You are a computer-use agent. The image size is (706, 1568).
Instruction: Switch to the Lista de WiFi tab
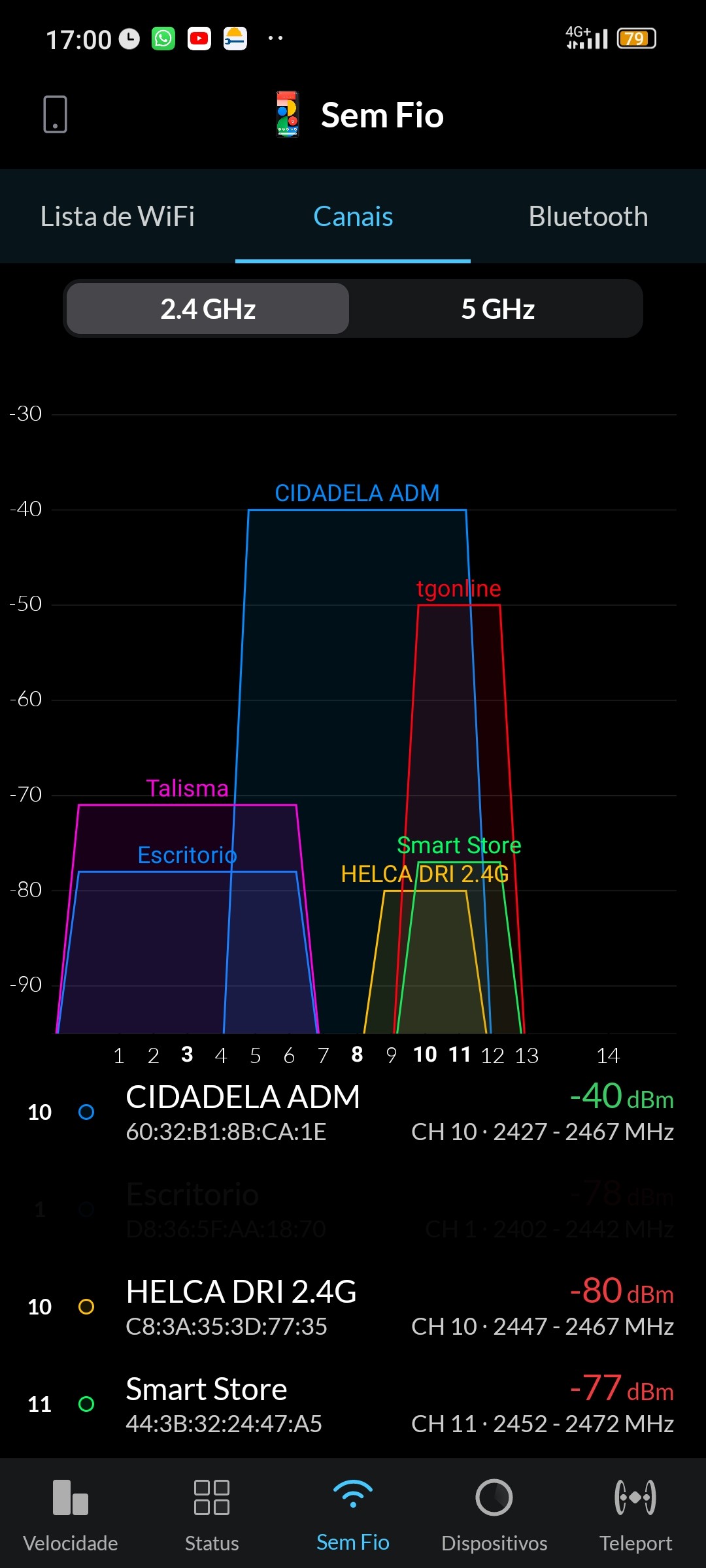pos(118,217)
